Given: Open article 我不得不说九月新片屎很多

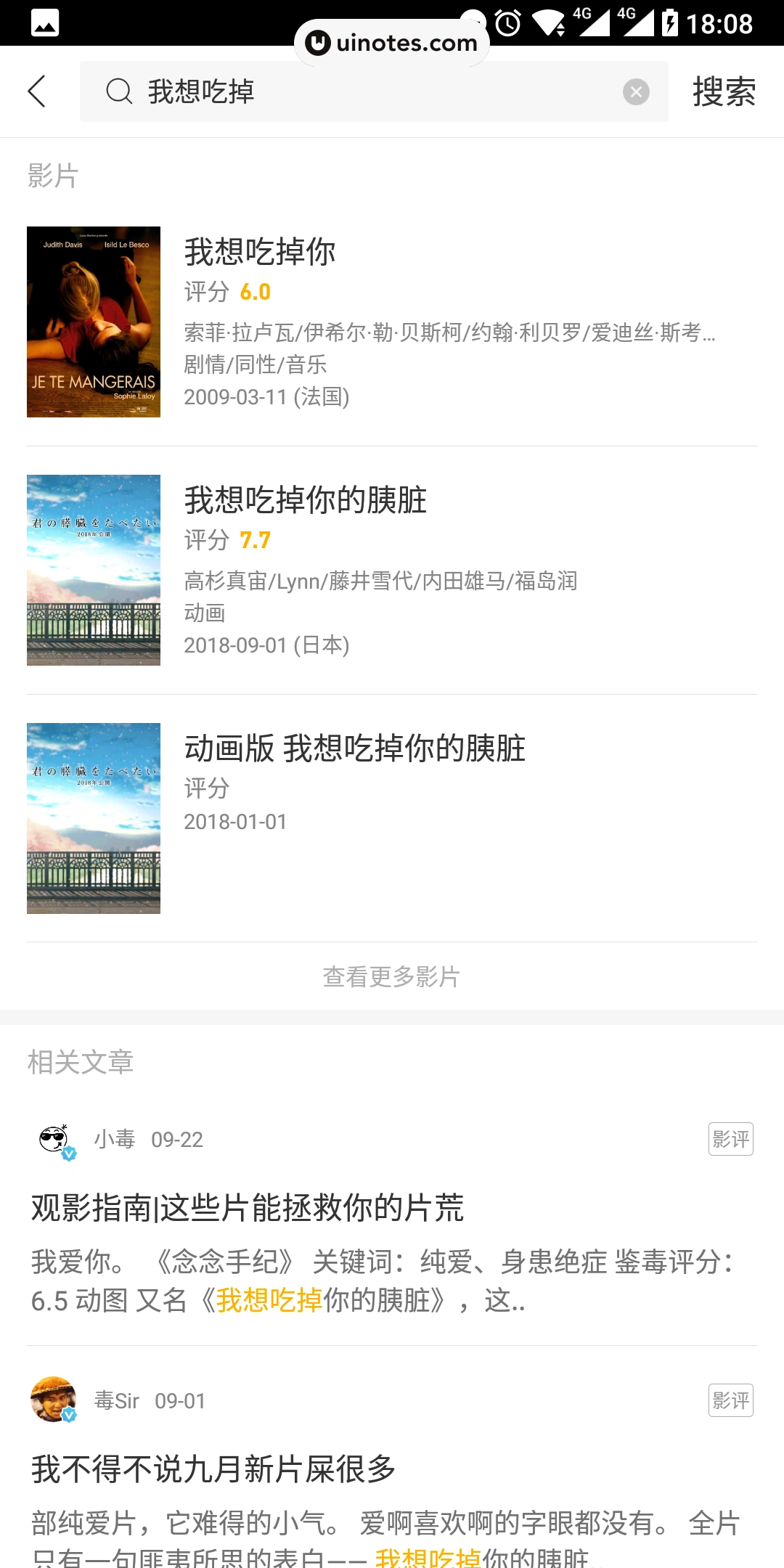Looking at the screenshot, I should click(x=213, y=1470).
